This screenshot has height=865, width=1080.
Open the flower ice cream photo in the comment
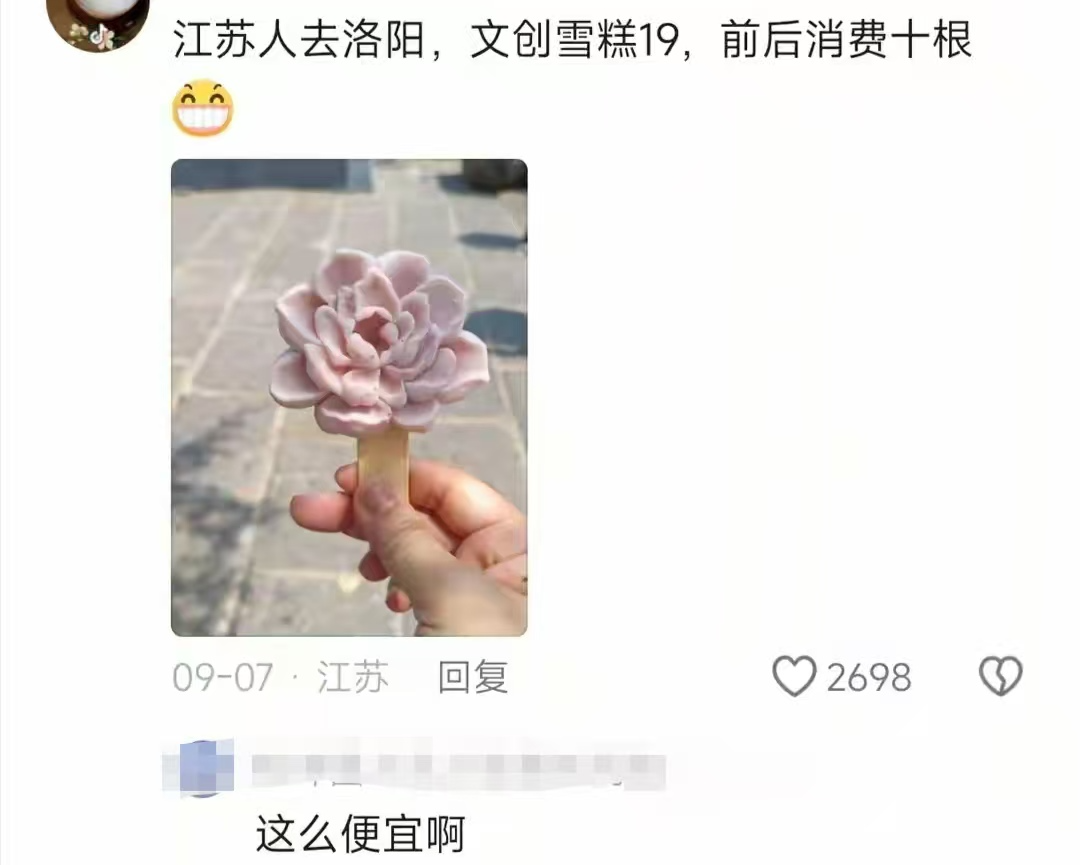(349, 397)
